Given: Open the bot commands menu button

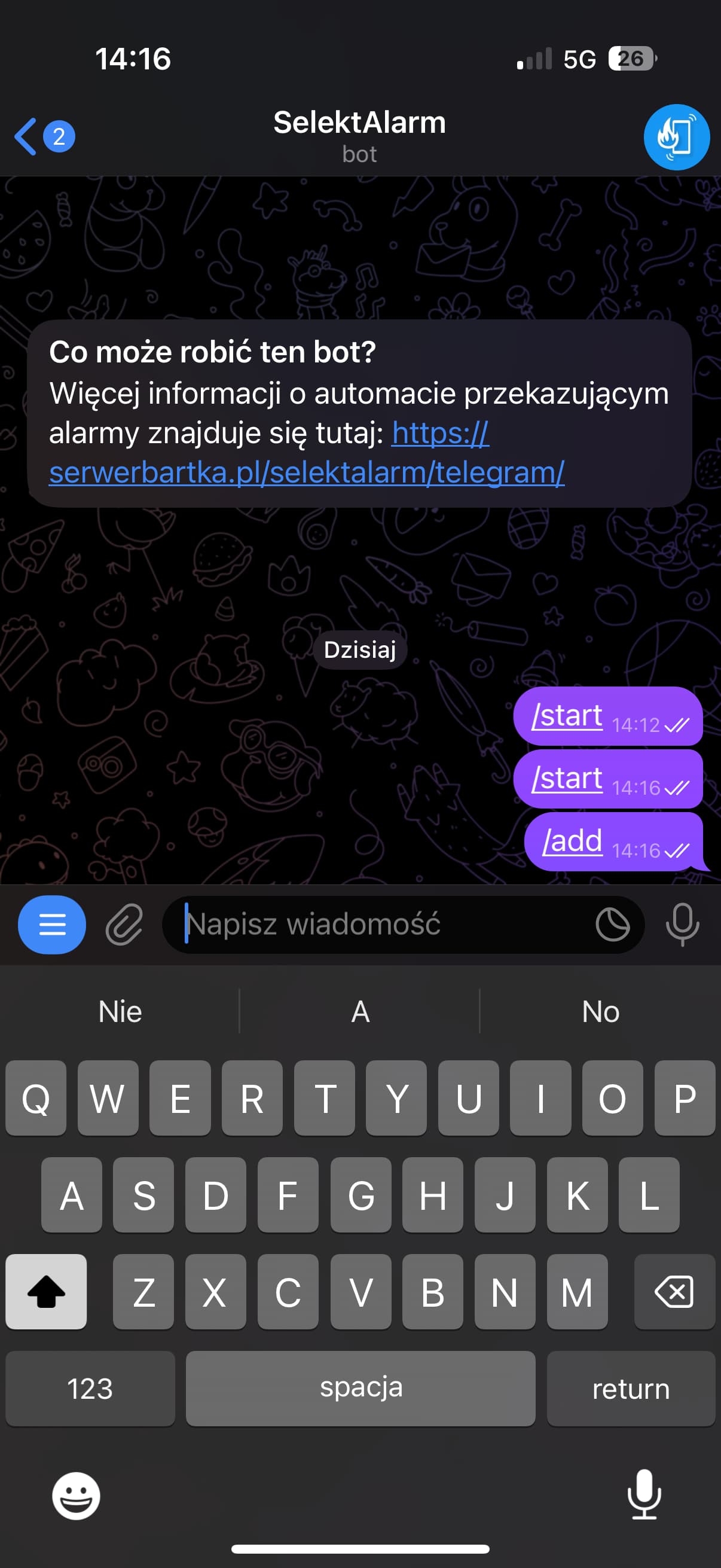Looking at the screenshot, I should (x=52, y=925).
